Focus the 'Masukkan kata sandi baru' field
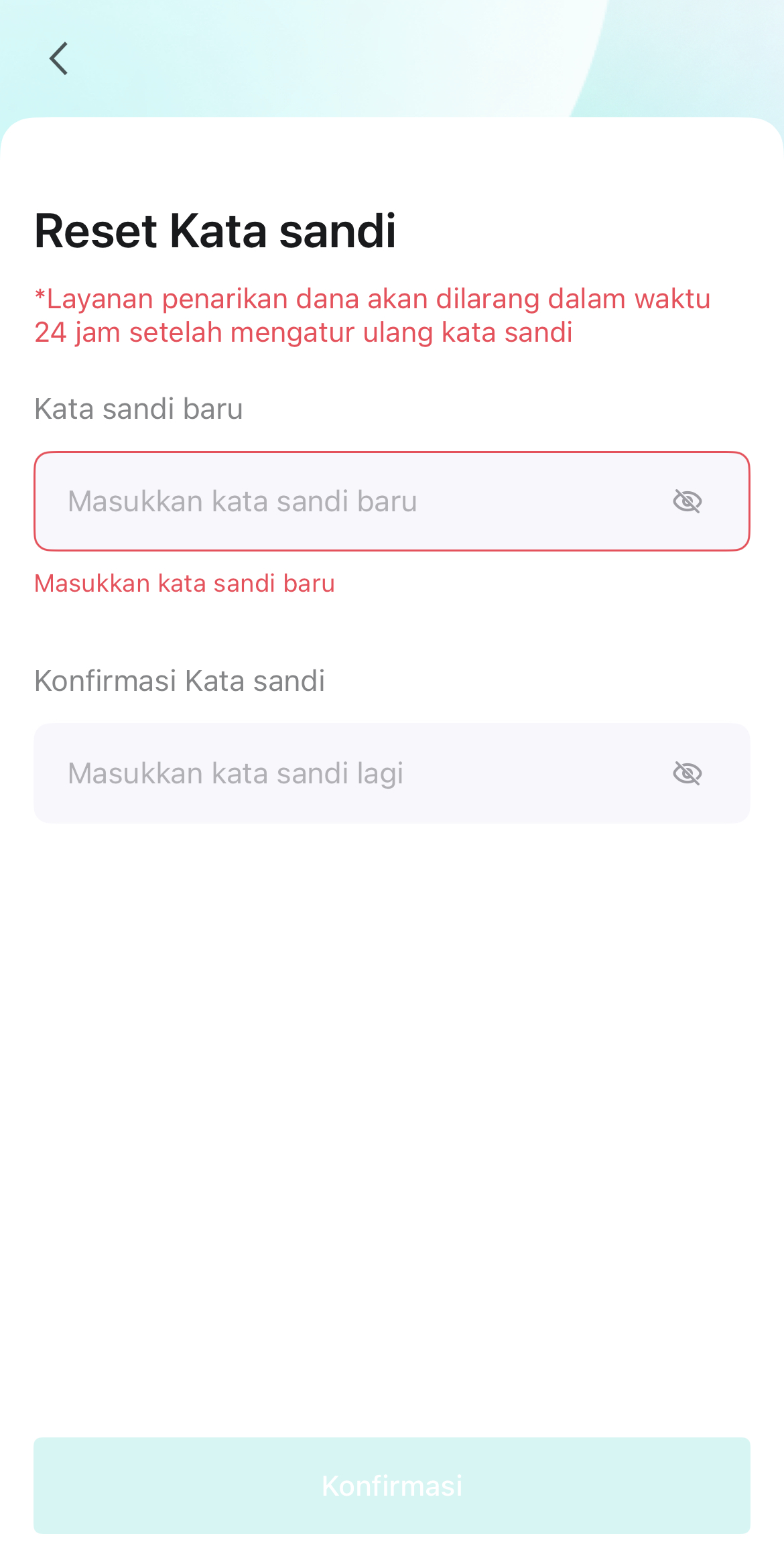This screenshot has width=784, height=1554. click(x=348, y=501)
